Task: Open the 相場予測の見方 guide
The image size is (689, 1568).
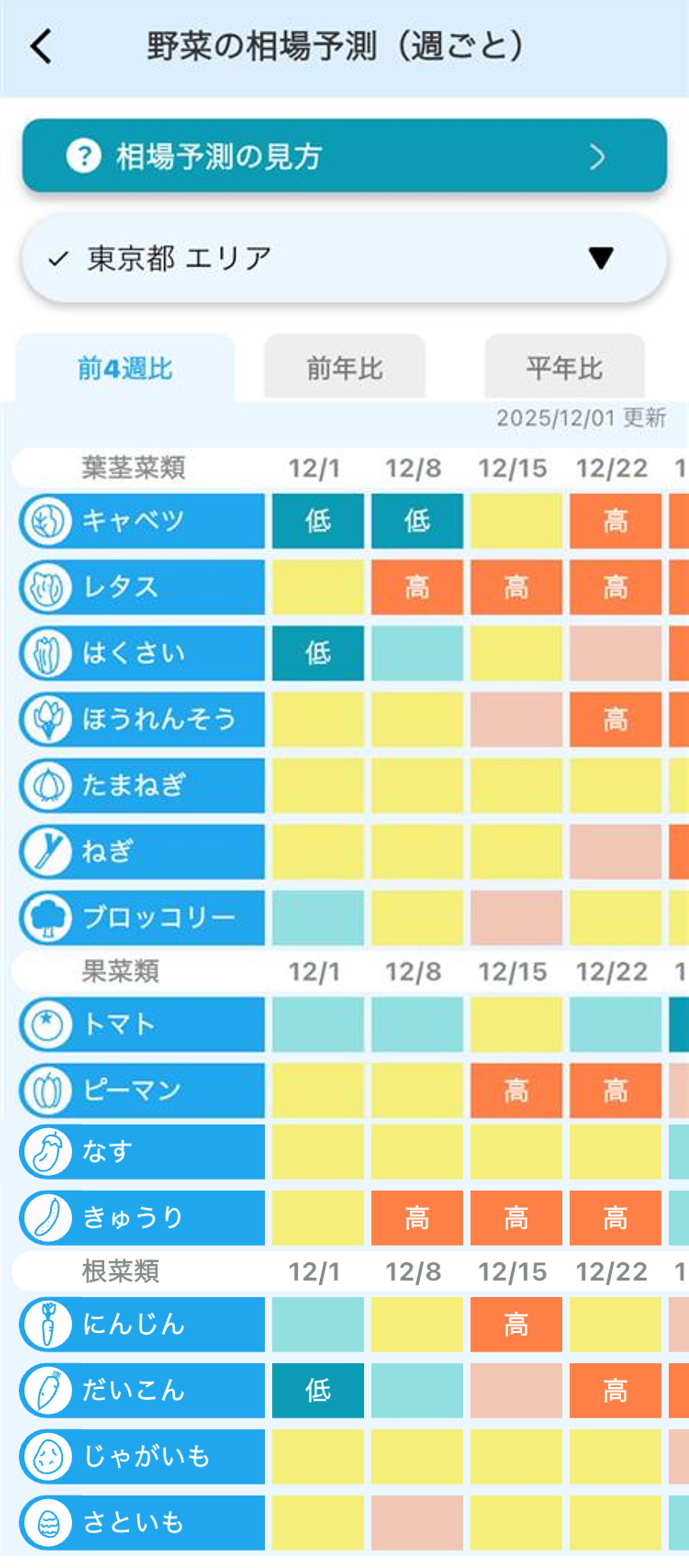Action: 344,156
